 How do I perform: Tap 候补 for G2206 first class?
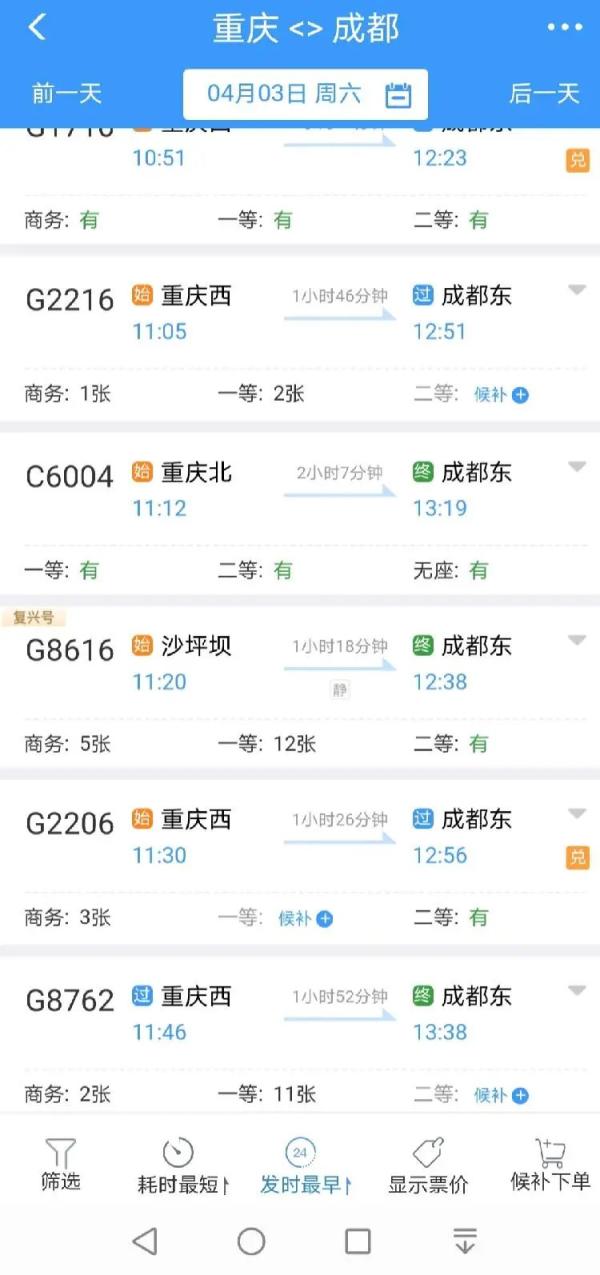pyautogui.click(x=305, y=918)
